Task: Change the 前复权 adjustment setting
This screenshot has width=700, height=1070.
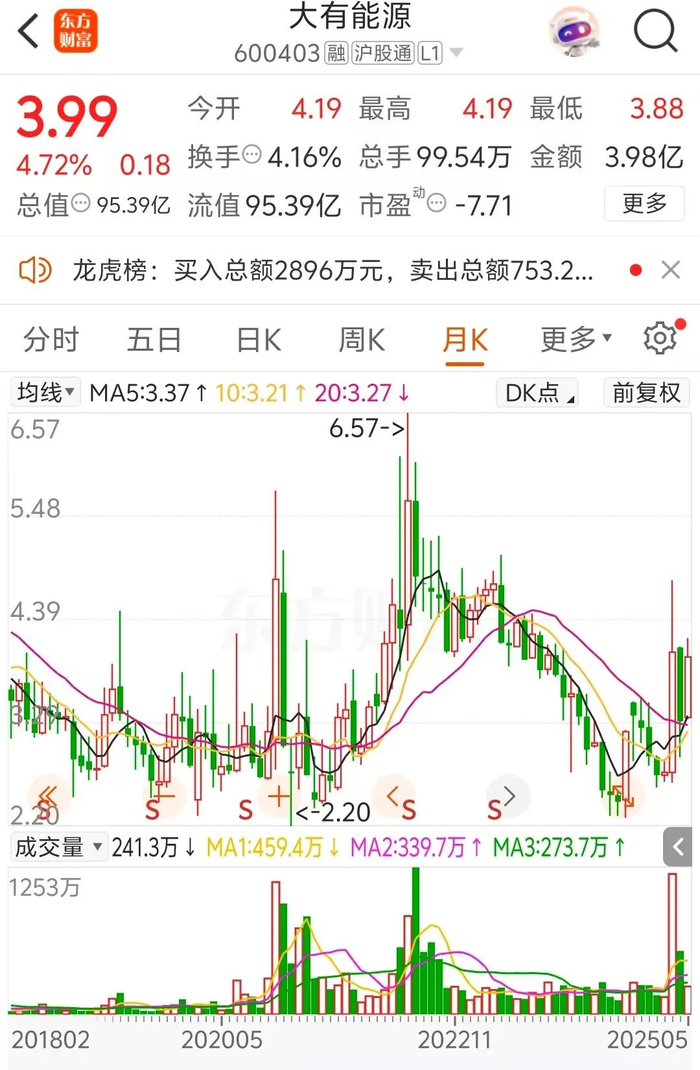Action: click(646, 393)
